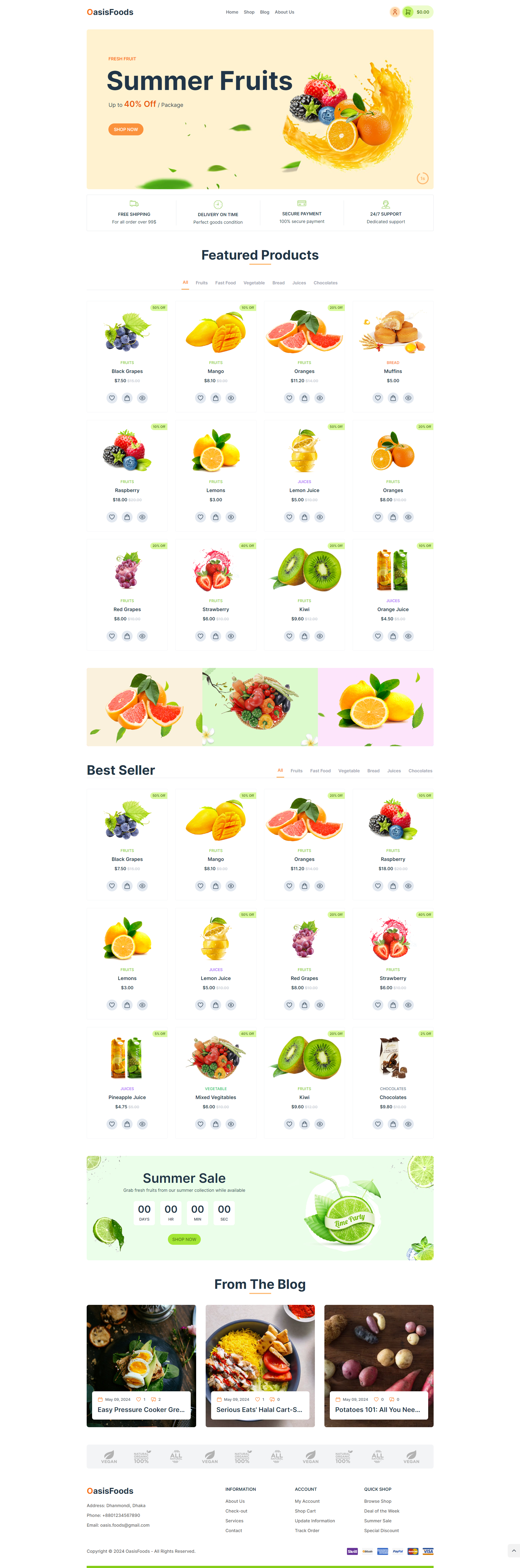Select the Juices tab in Featured Products

299,283
